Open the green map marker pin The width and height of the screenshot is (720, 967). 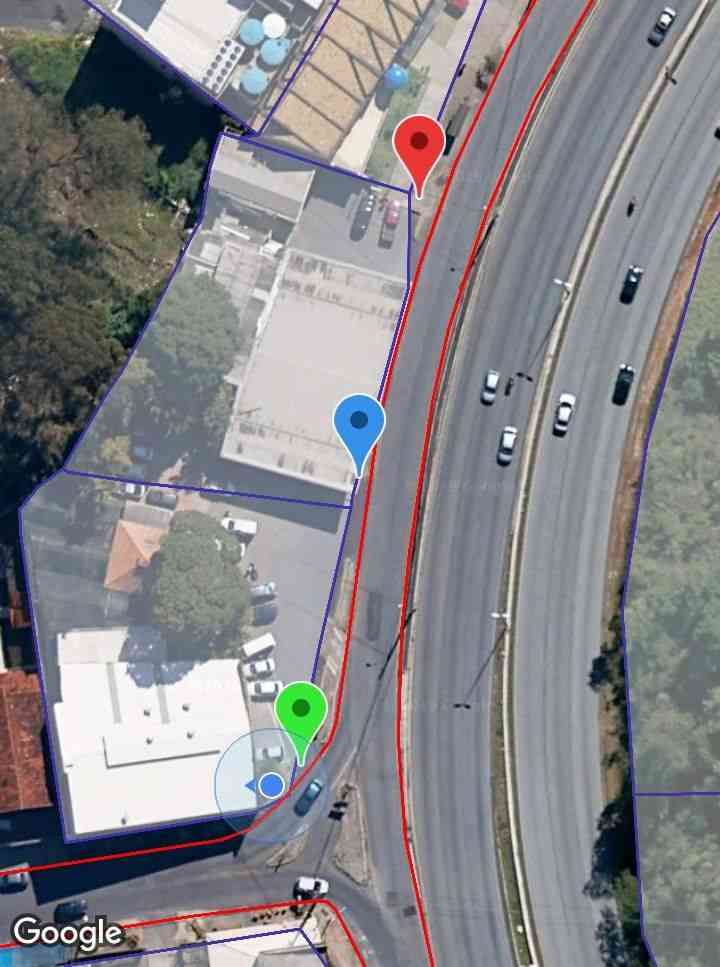(x=301, y=712)
